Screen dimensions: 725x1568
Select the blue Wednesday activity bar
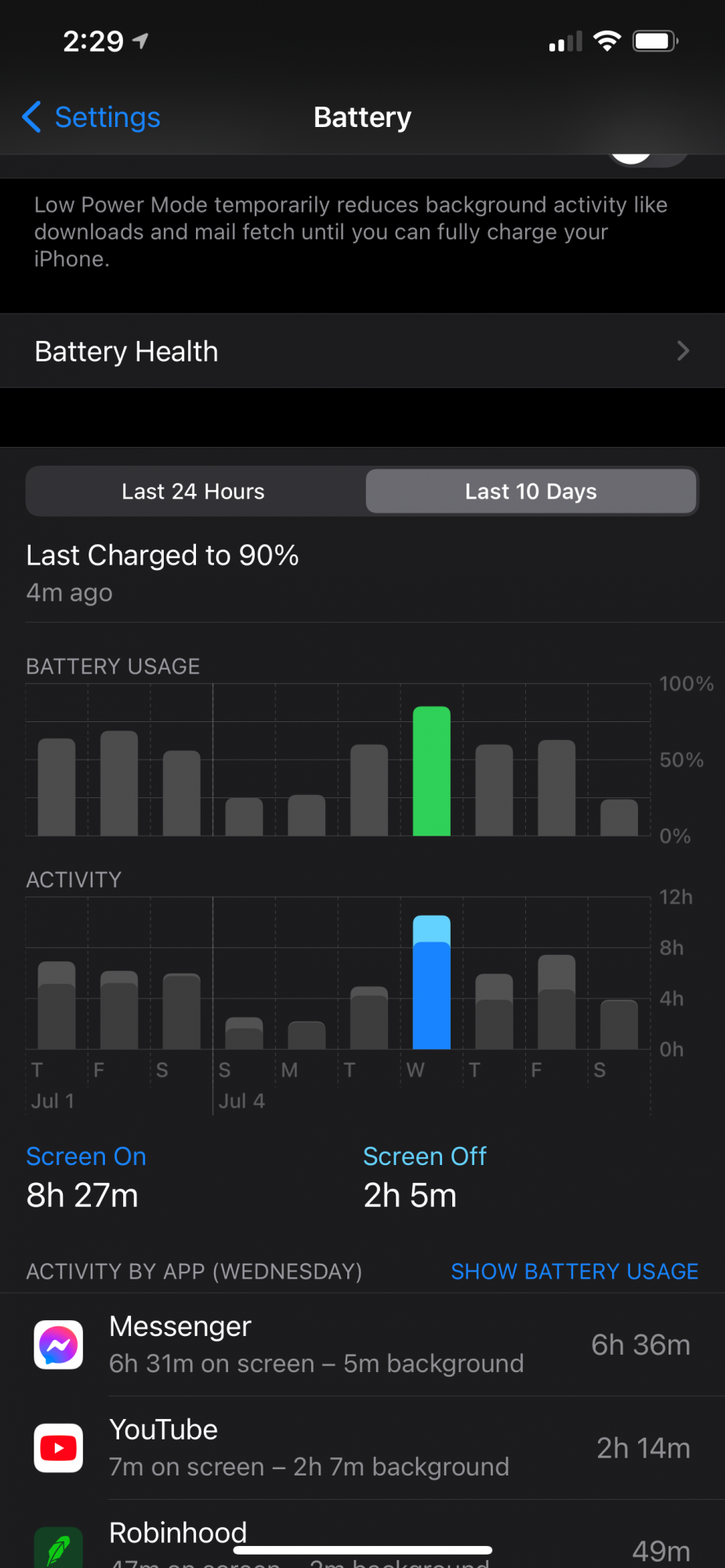431,983
